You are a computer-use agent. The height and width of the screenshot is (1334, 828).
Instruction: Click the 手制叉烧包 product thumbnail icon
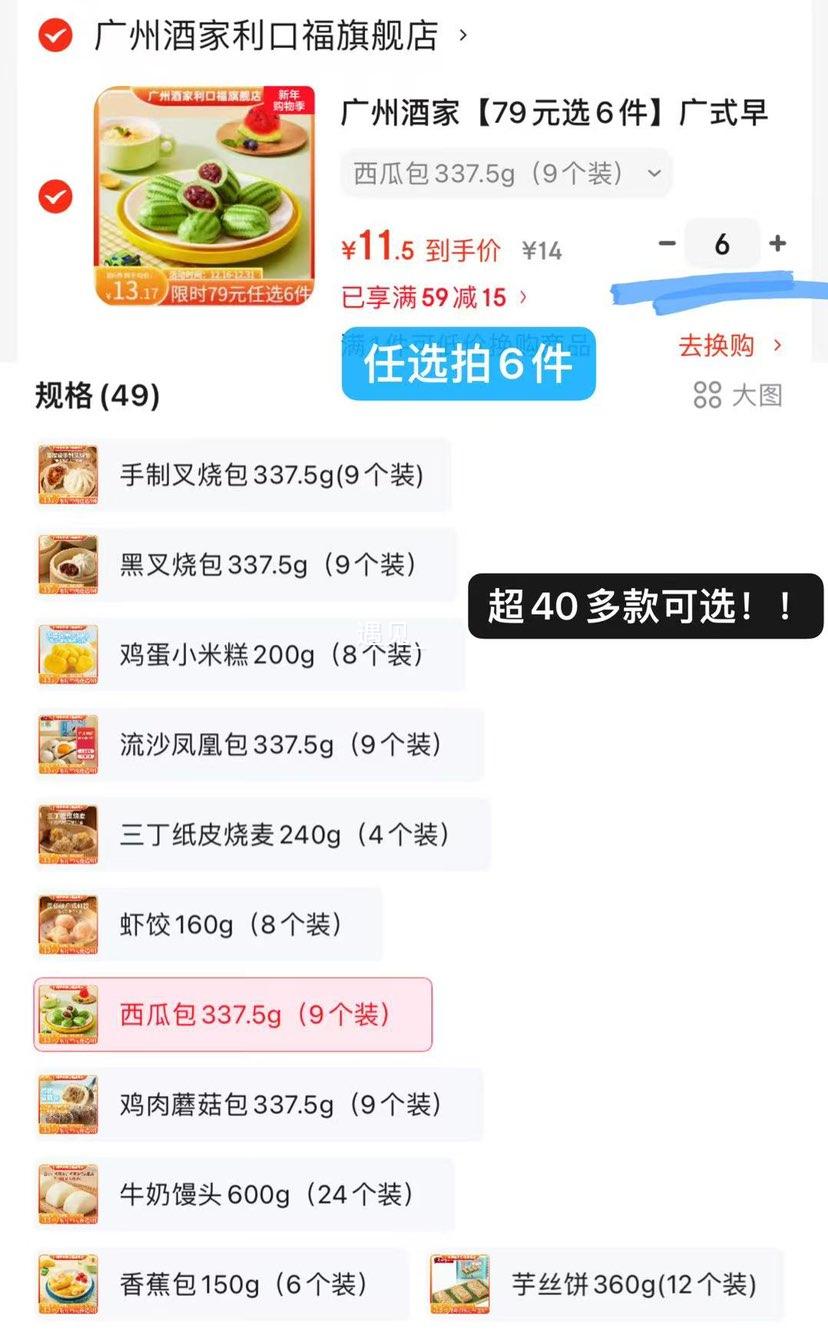(66, 475)
